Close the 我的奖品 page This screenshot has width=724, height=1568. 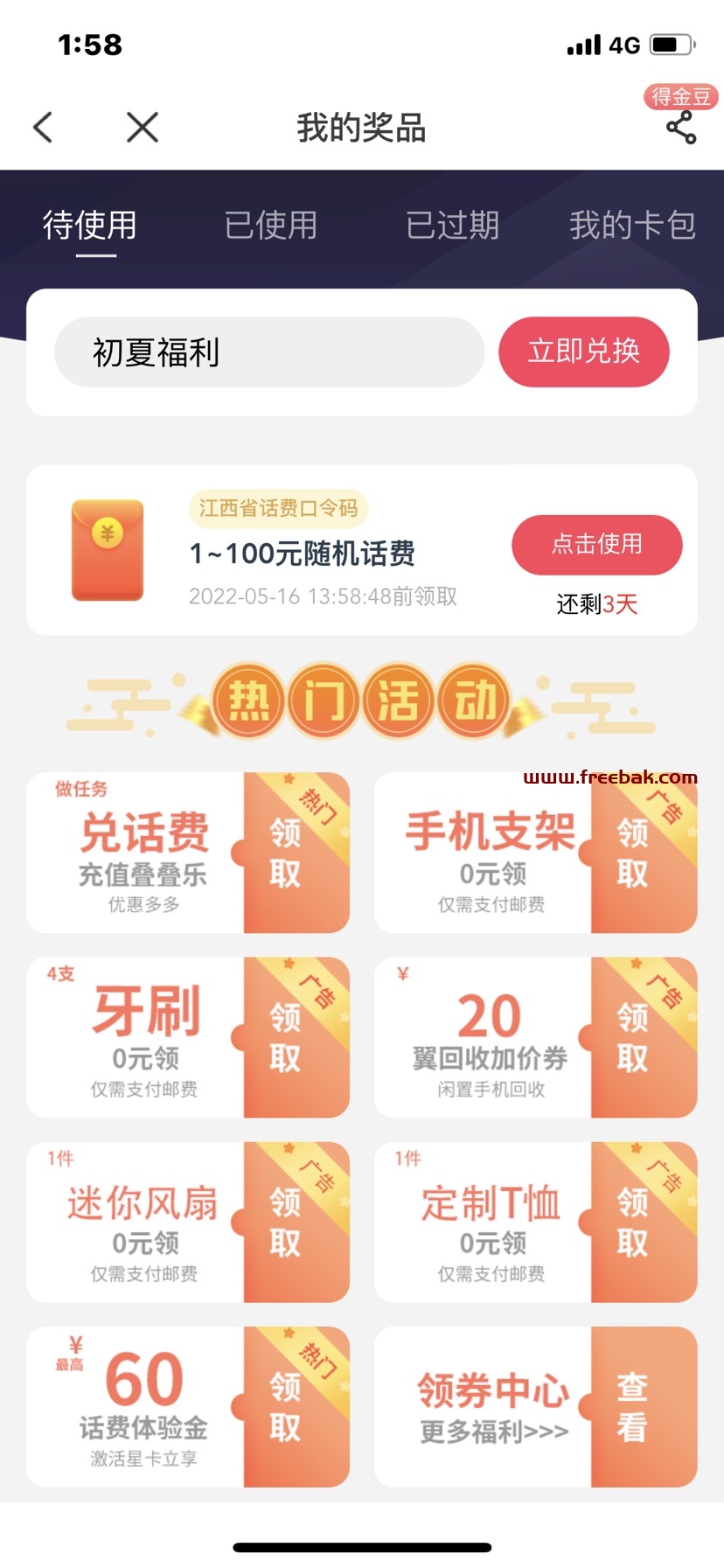coord(143,128)
